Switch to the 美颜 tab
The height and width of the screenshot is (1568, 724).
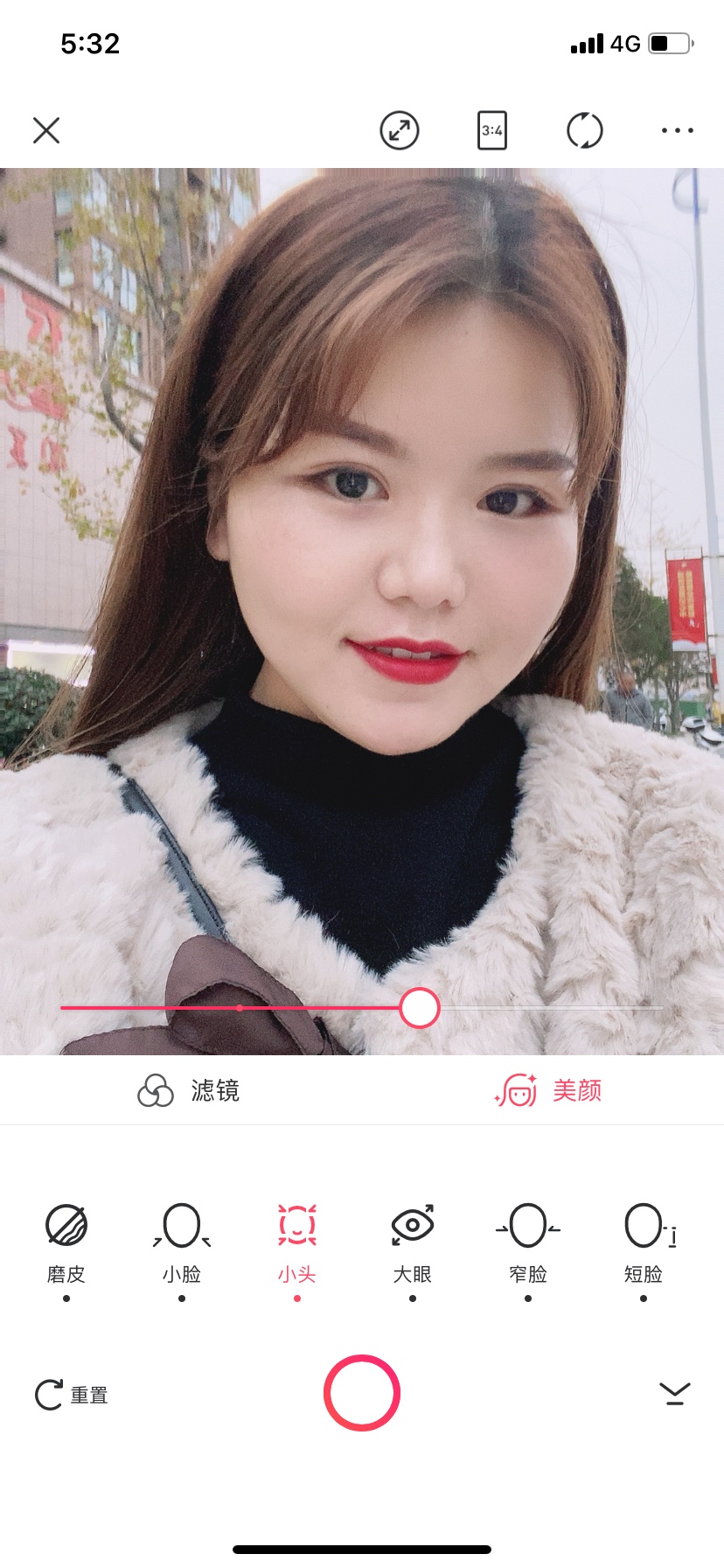[549, 1090]
